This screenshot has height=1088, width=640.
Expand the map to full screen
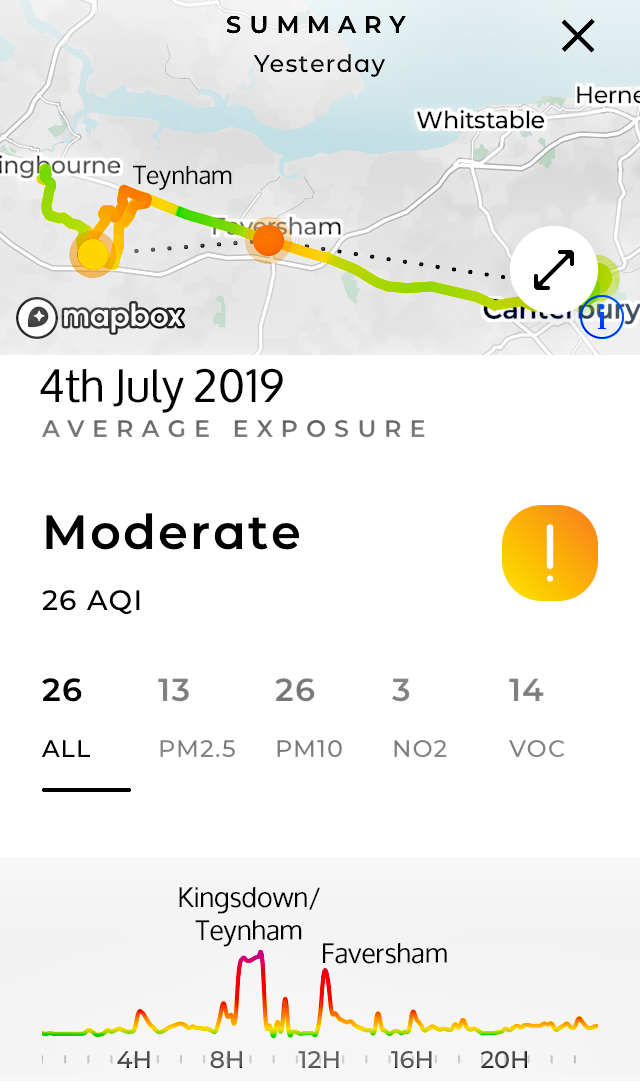554,270
